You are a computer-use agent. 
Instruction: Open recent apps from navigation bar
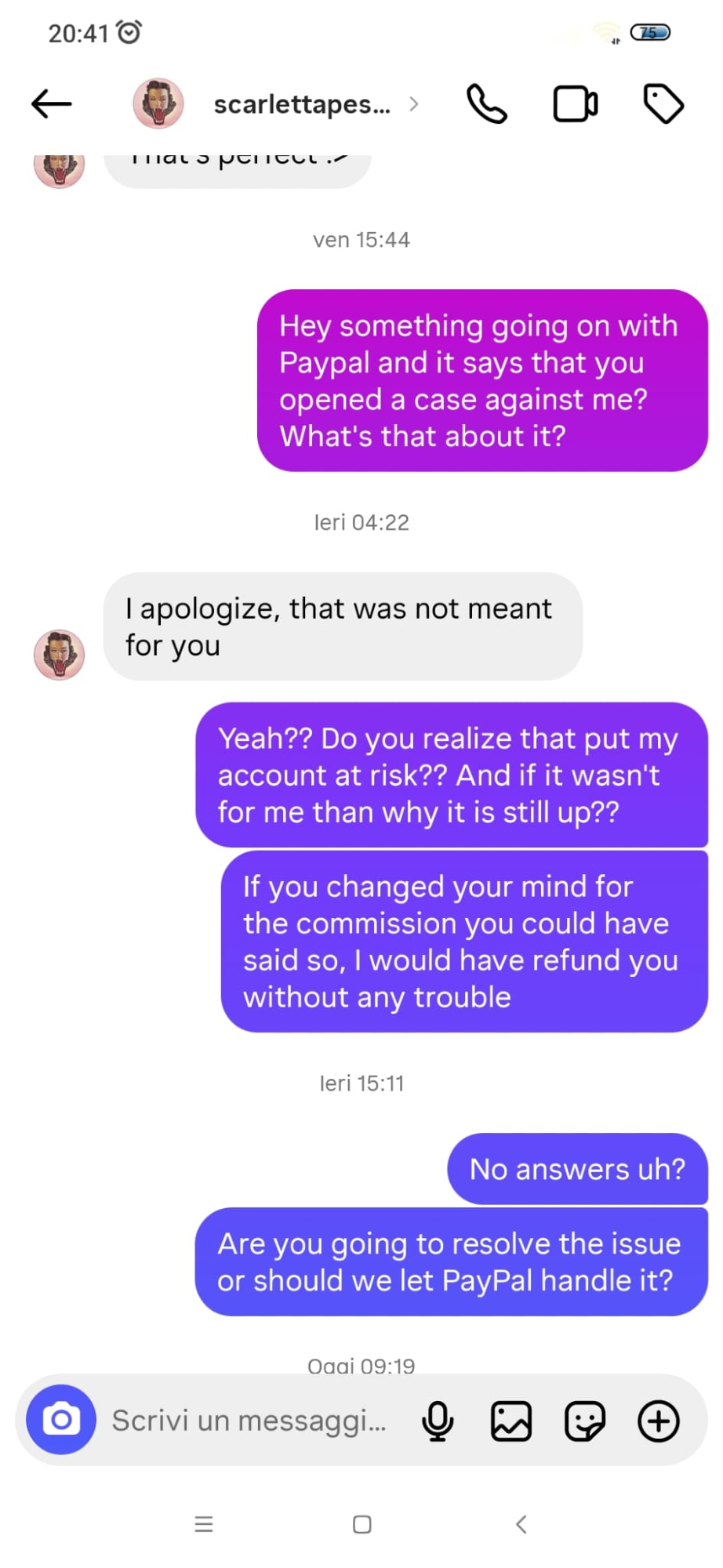click(204, 1524)
